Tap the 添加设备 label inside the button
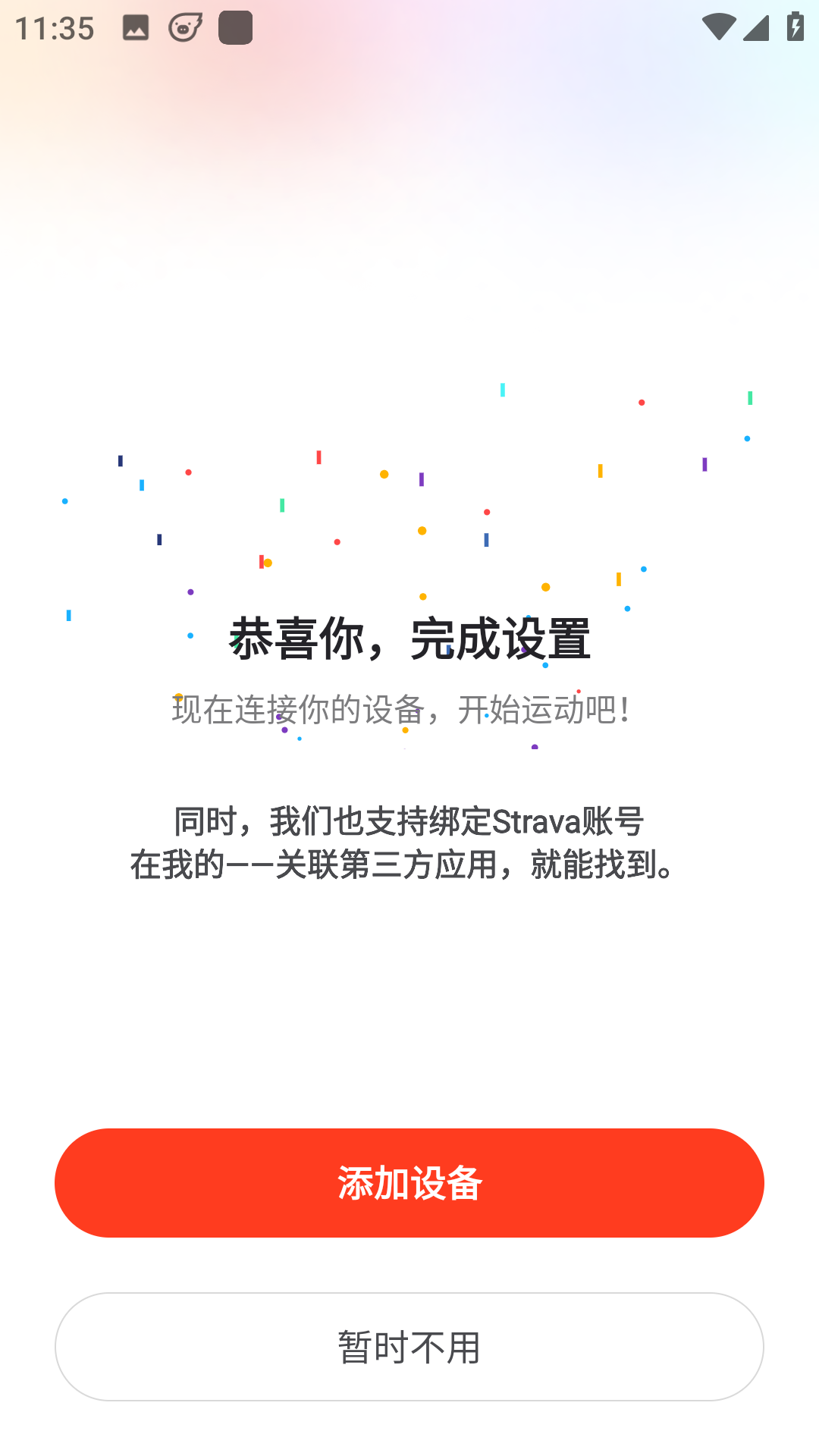 [409, 1183]
